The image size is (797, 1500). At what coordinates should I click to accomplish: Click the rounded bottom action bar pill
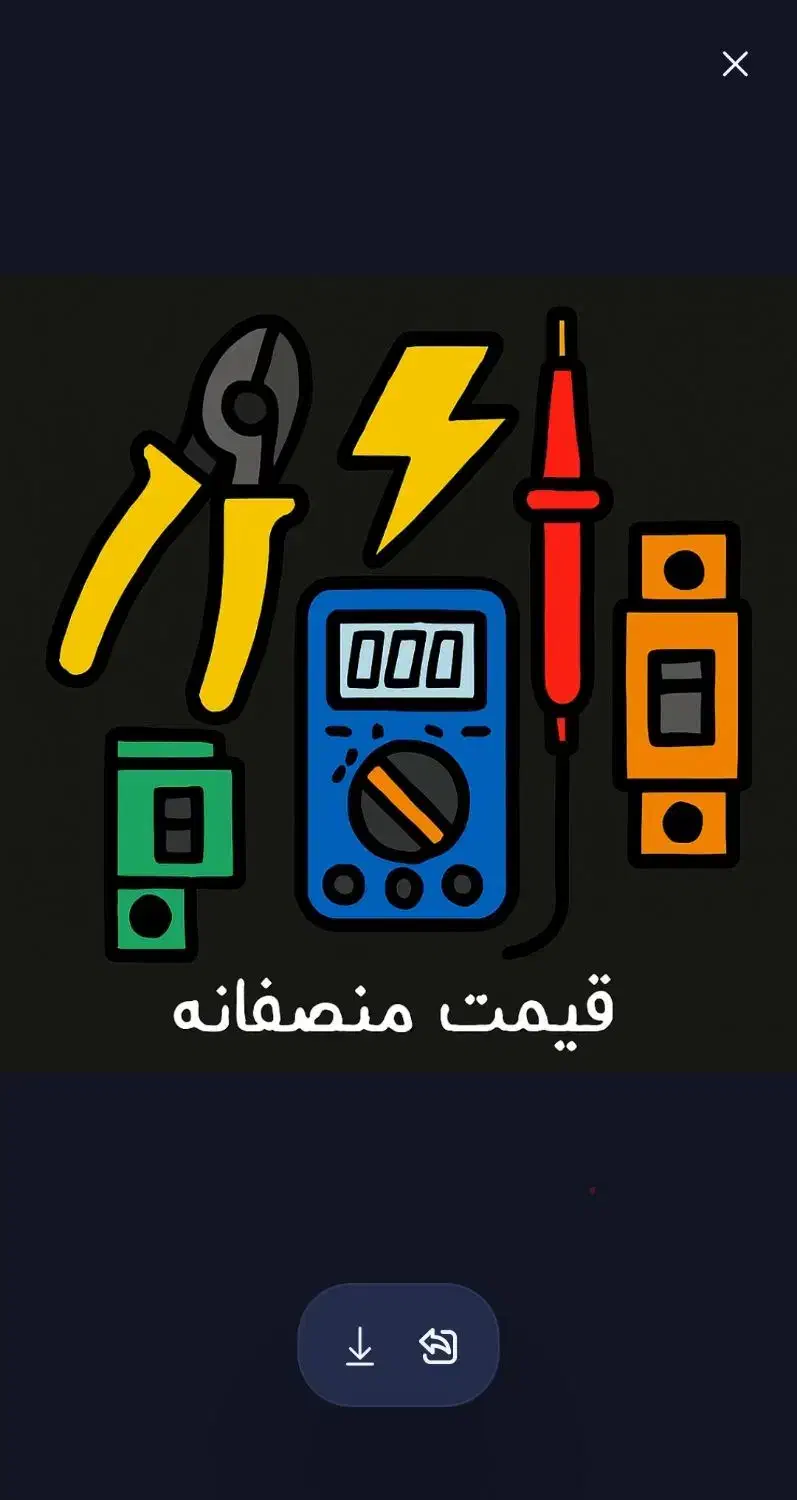pos(398,1345)
